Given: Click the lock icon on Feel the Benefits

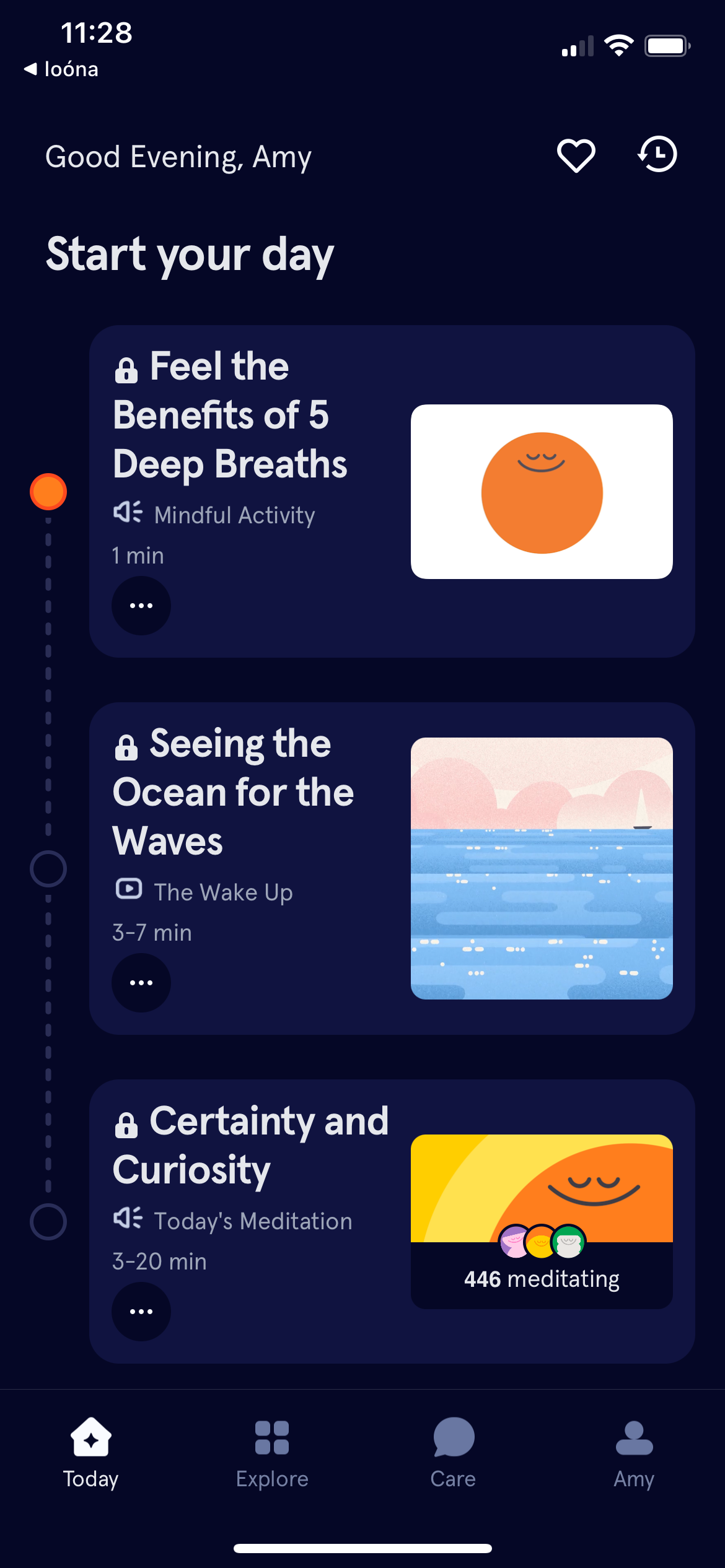Looking at the screenshot, I should [x=126, y=370].
